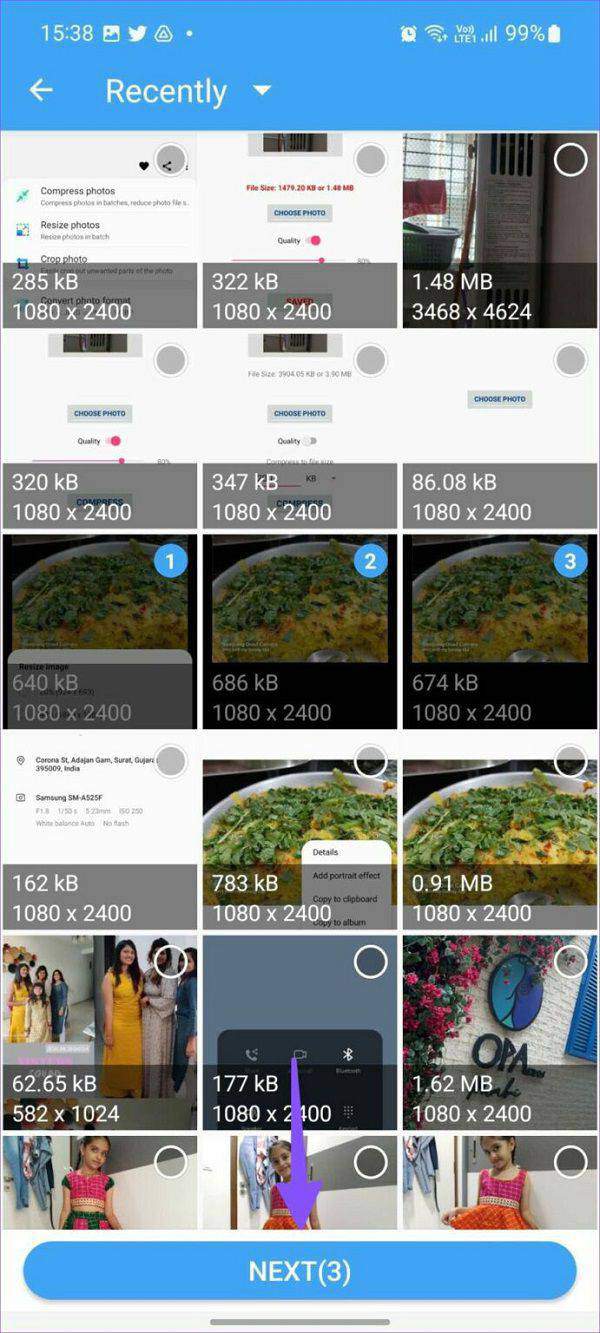600x1333 pixels.
Task: Select the 347 kB screenshot
Action: tap(300, 431)
